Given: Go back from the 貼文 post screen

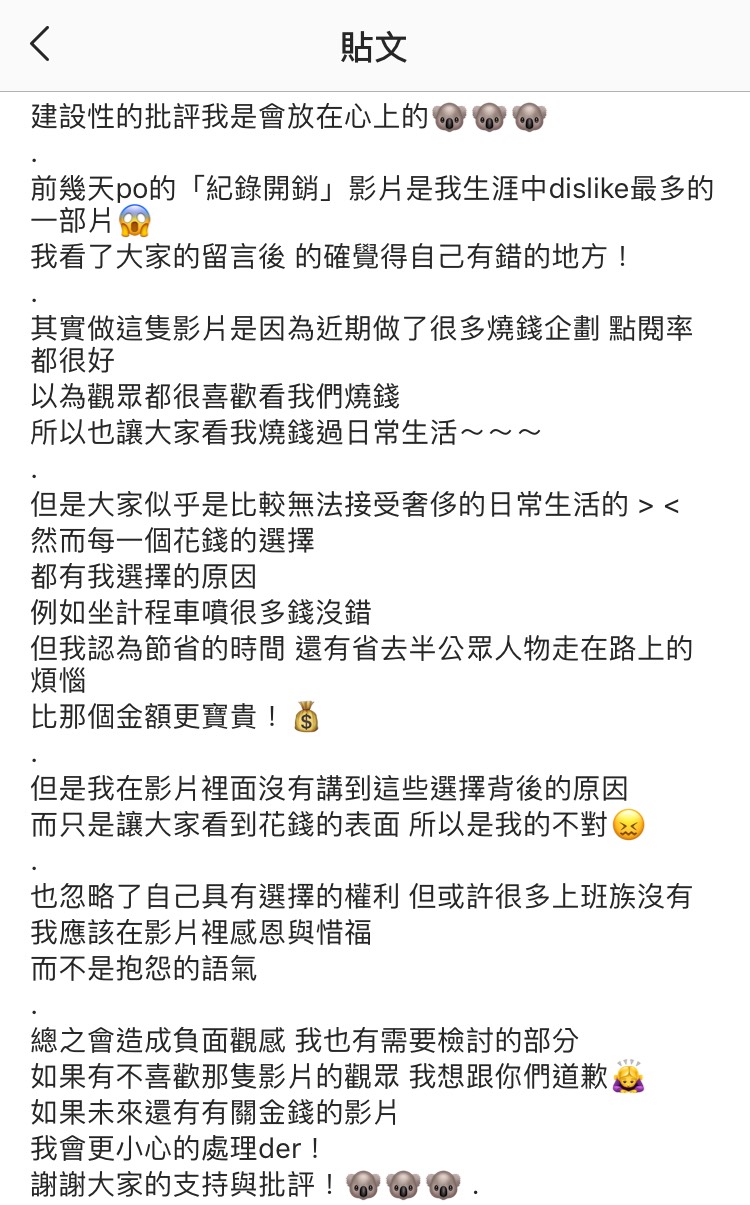Looking at the screenshot, I should click(x=40, y=45).
